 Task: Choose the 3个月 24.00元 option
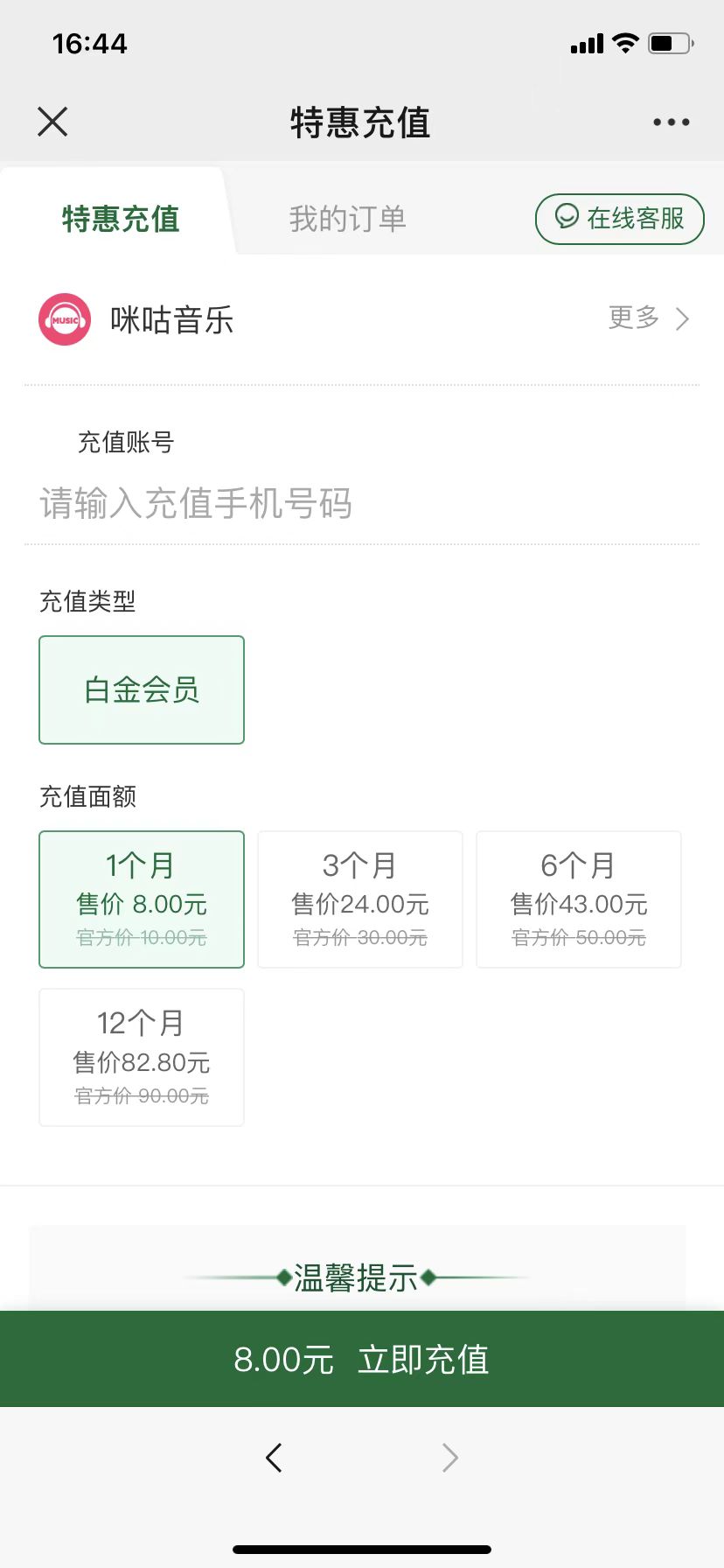click(x=360, y=899)
